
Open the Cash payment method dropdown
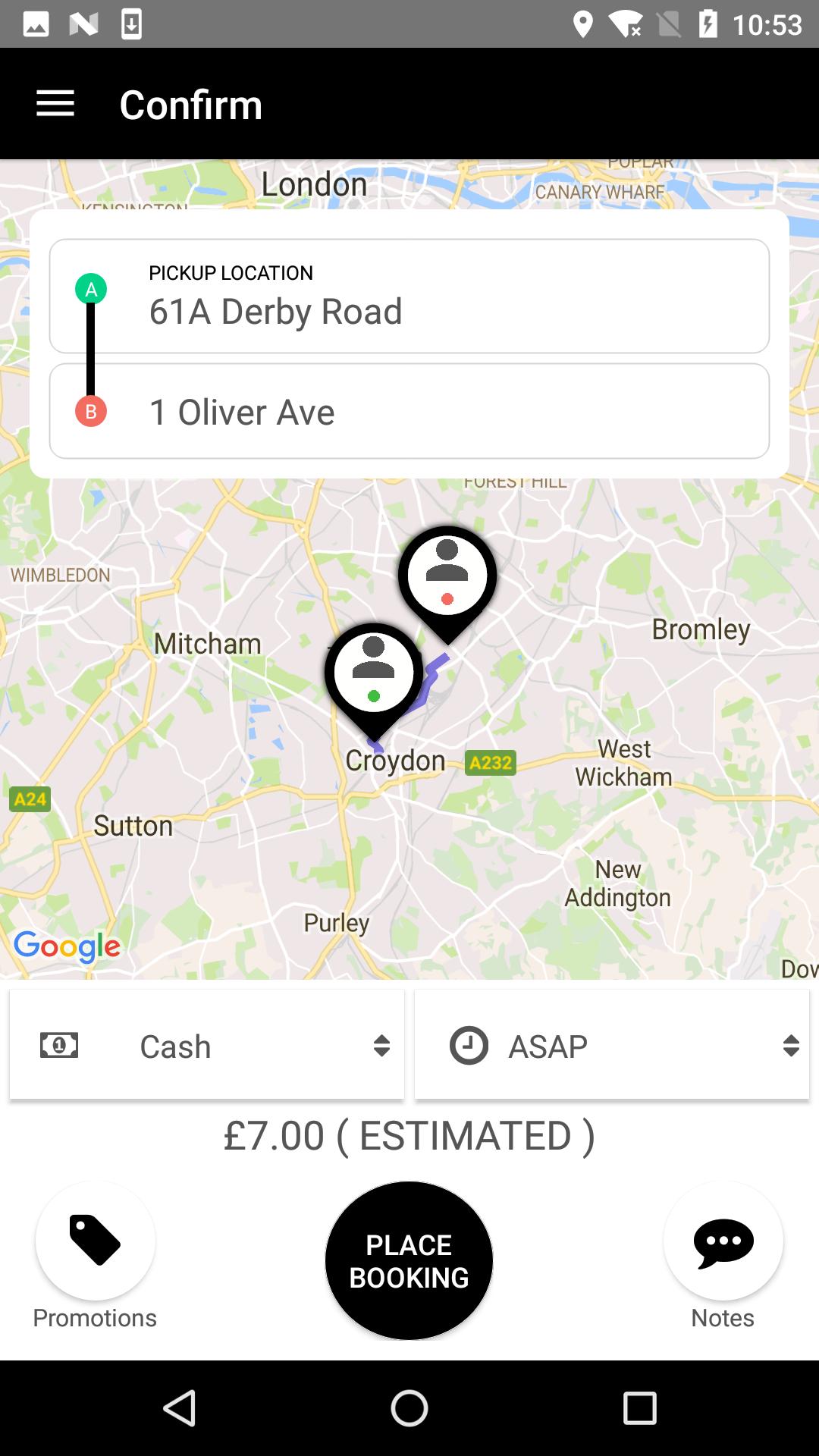[x=206, y=1046]
